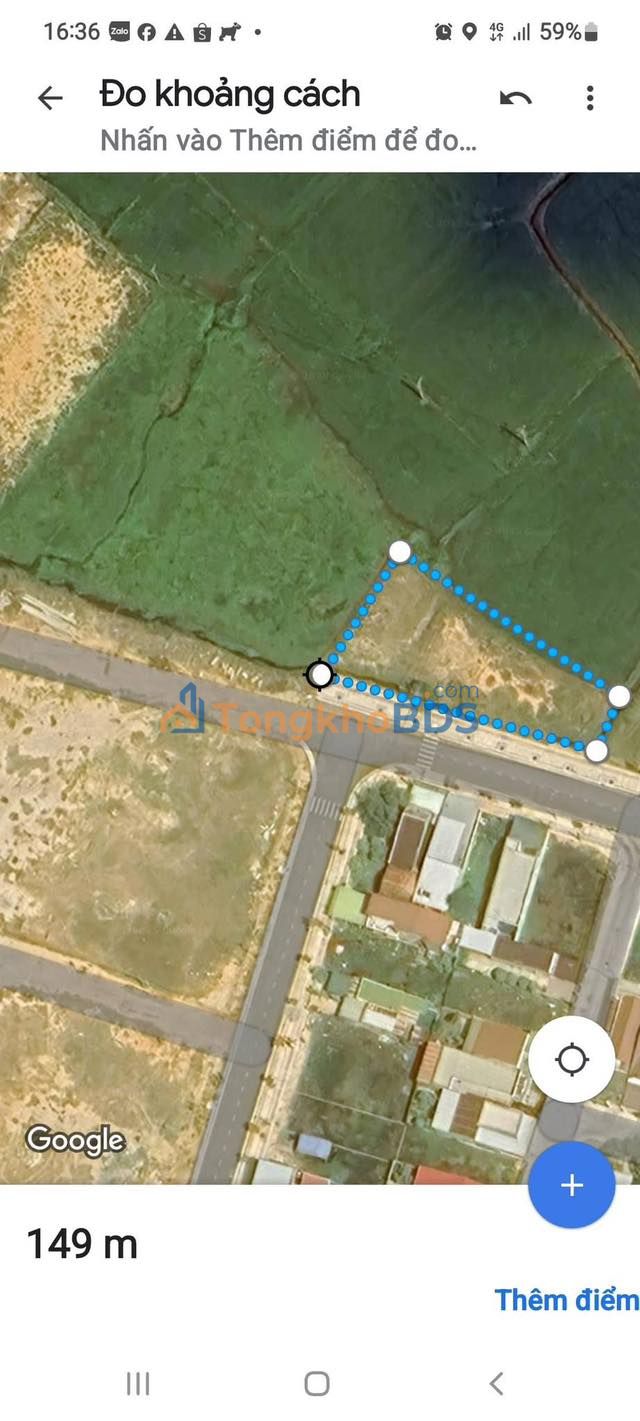Tap the blue plus floating button
This screenshot has height=1421, width=640.
coord(571,1185)
